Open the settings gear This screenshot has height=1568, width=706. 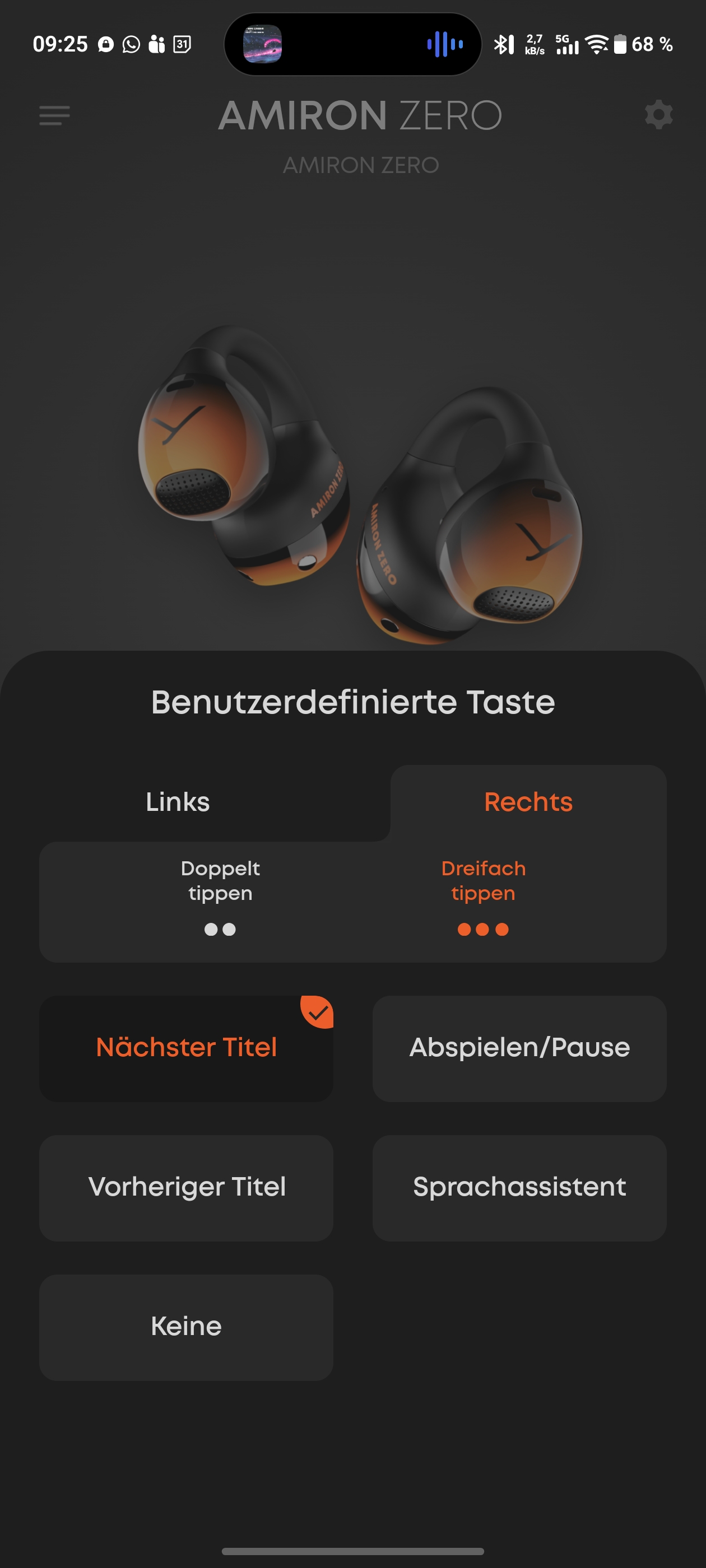(658, 115)
